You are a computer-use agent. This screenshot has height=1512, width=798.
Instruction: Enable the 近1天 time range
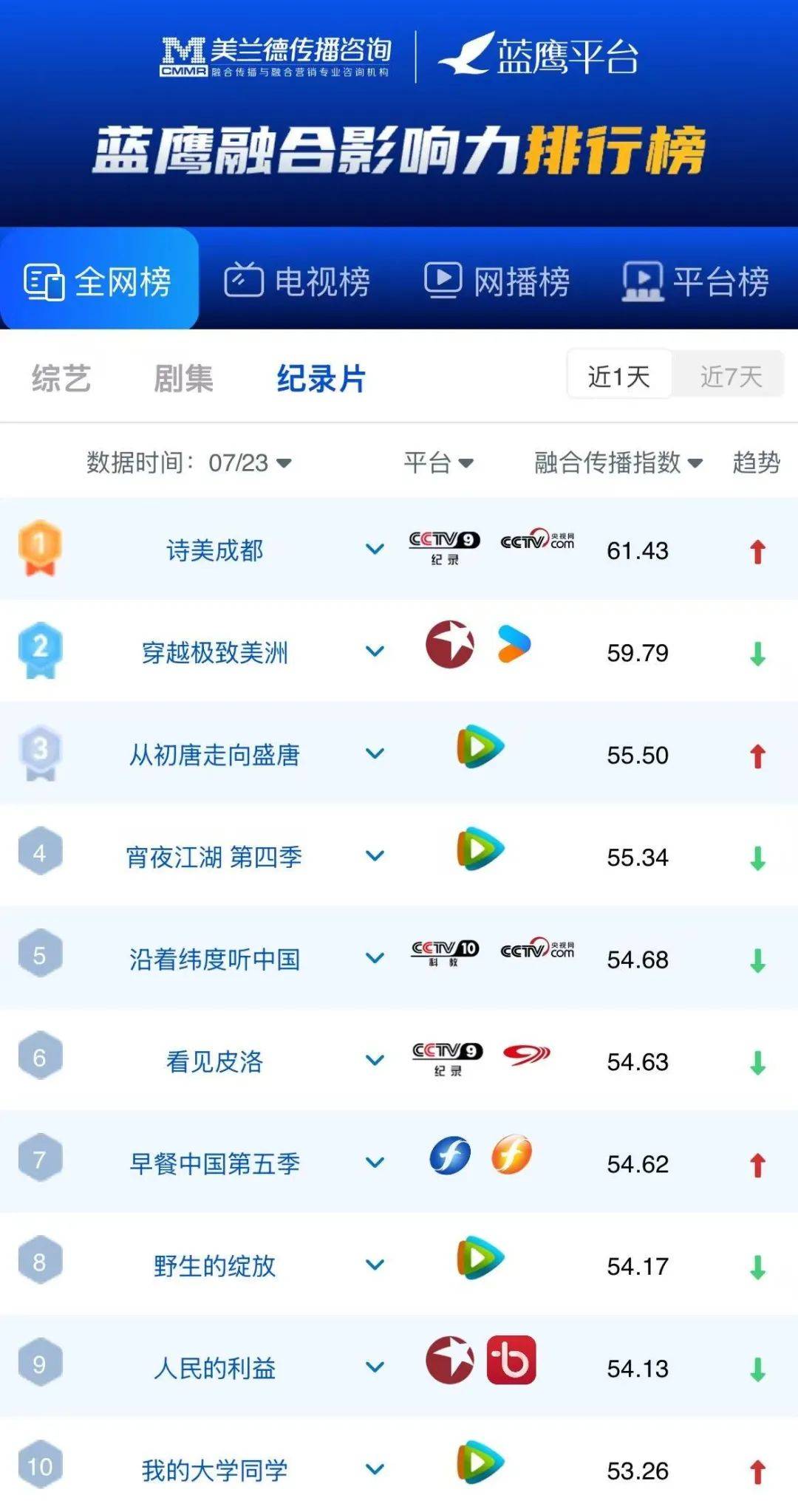coord(618,376)
